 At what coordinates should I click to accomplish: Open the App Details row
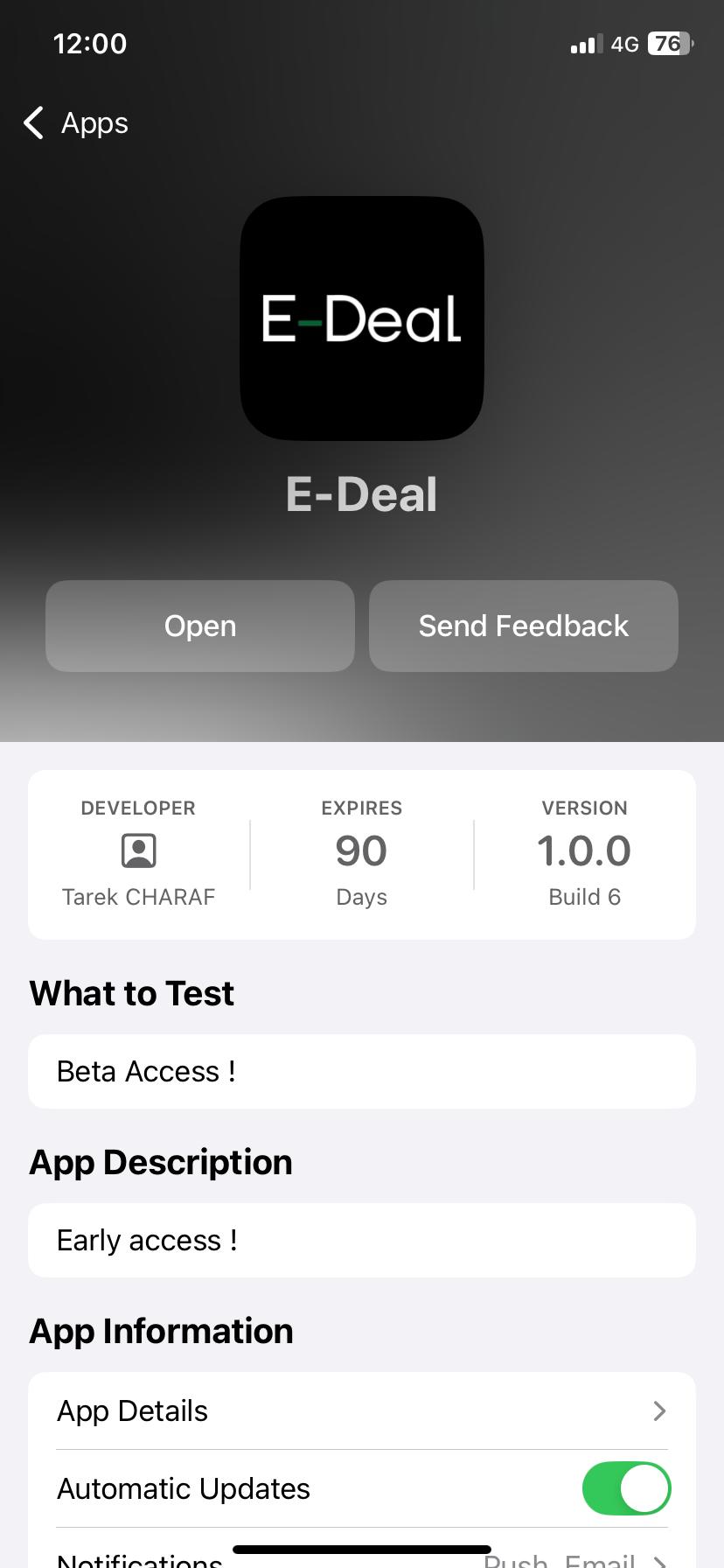coord(361,1410)
